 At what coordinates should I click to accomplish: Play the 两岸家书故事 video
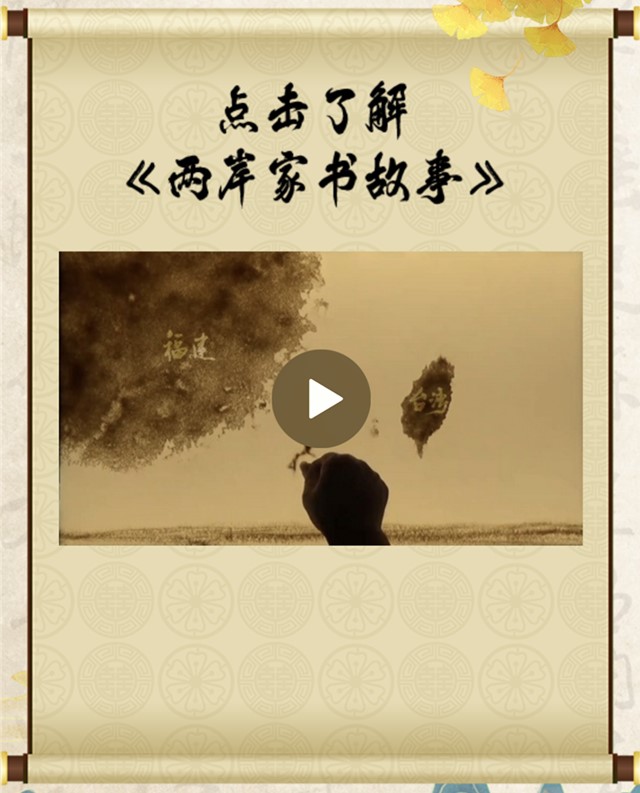point(321,398)
